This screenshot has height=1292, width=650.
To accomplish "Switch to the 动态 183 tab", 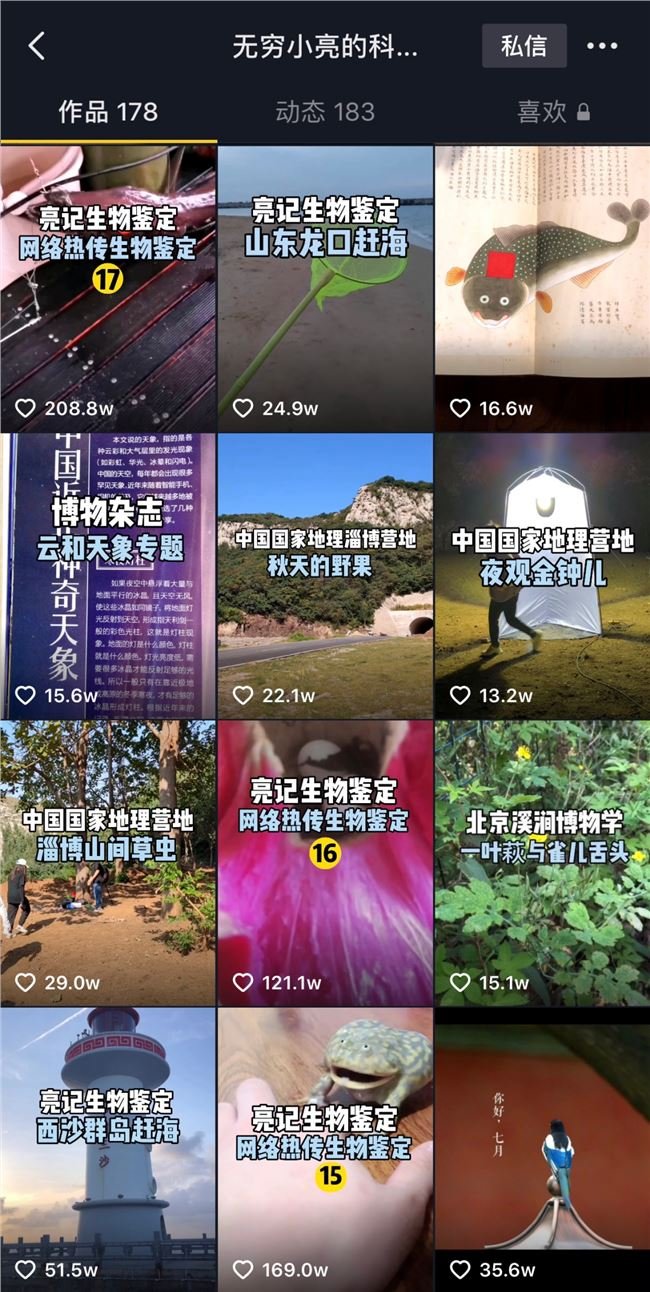I will coord(325,112).
